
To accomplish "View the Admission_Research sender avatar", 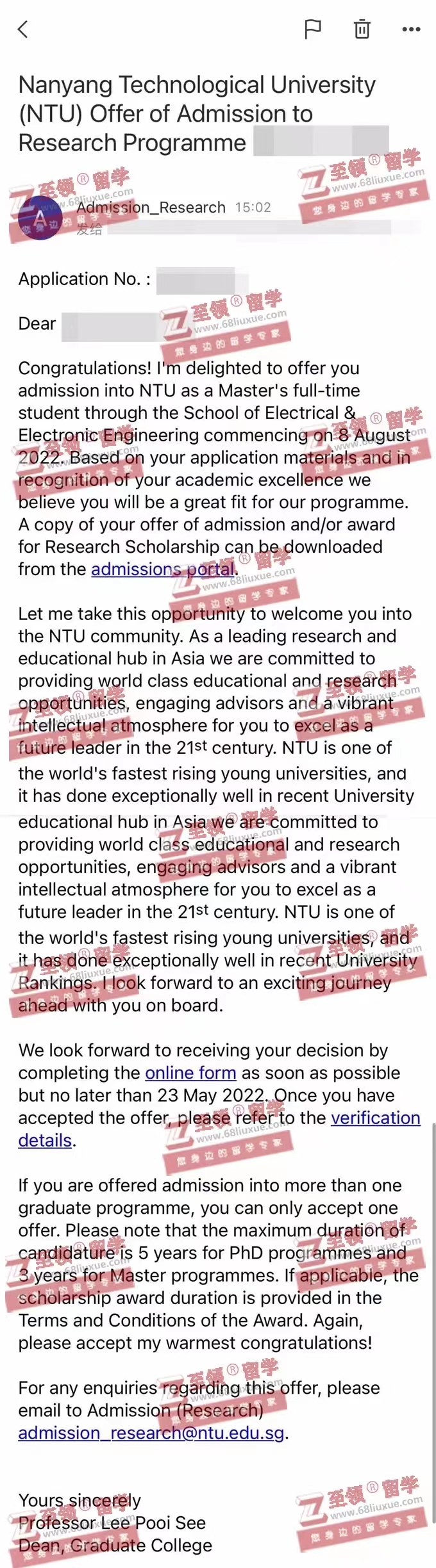I will pos(40,219).
